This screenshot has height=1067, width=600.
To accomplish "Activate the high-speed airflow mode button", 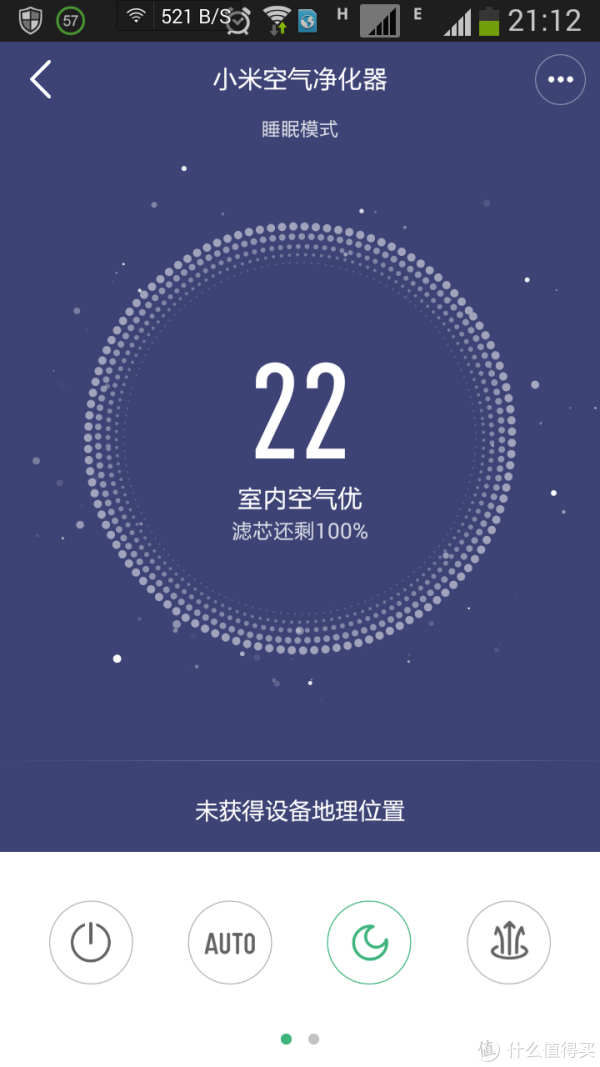I will [509, 942].
